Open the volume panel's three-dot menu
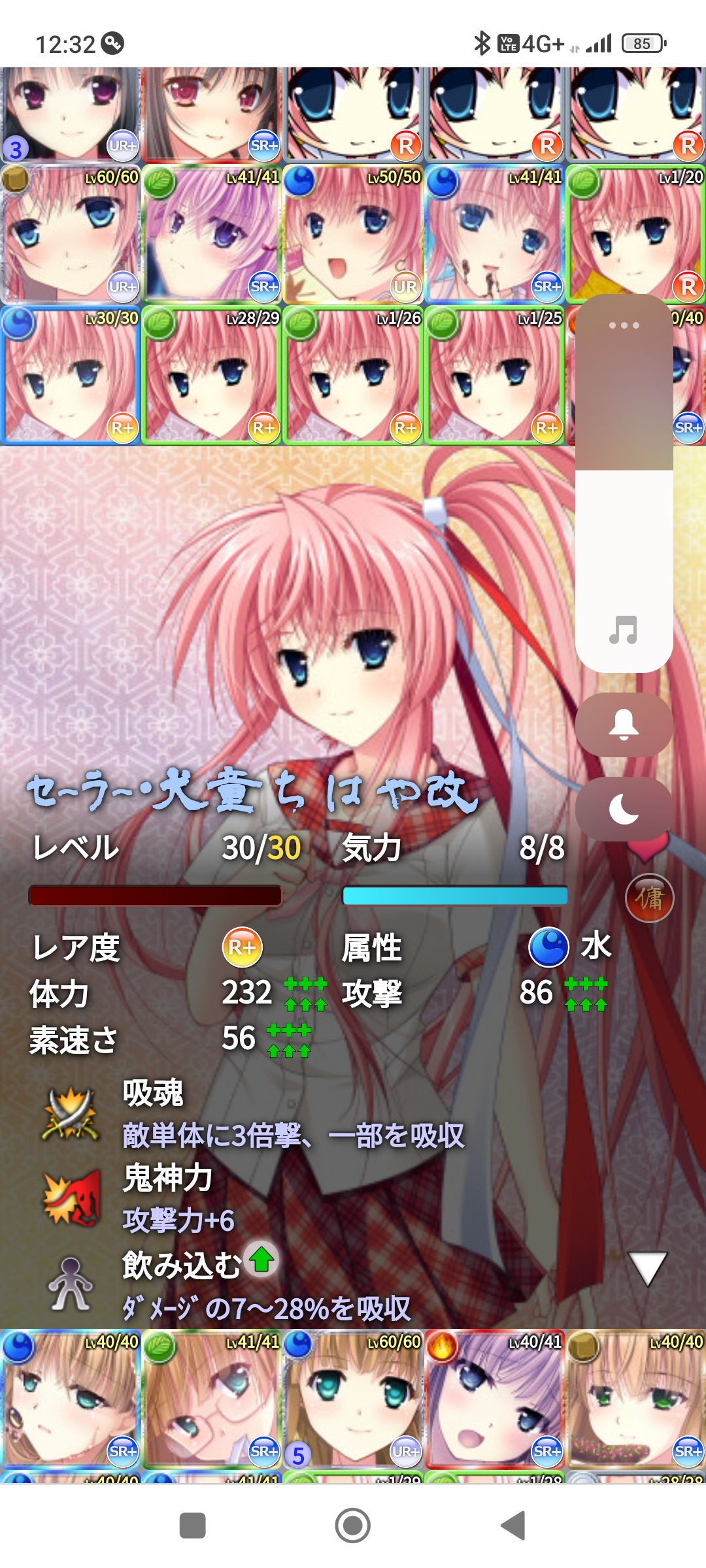This screenshot has width=706, height=1568. [624, 325]
